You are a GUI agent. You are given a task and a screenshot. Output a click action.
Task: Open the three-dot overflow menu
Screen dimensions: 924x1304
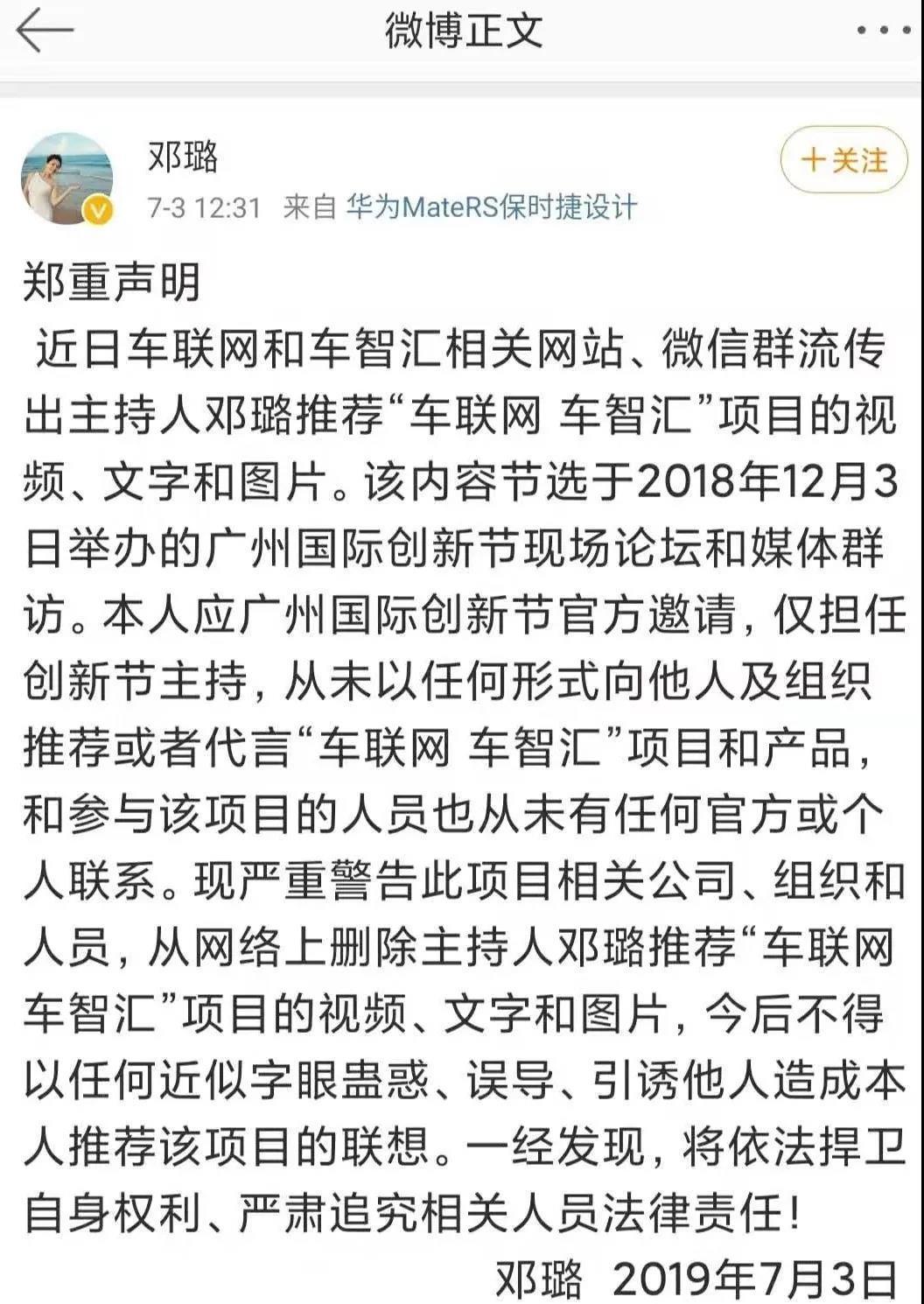point(882,32)
